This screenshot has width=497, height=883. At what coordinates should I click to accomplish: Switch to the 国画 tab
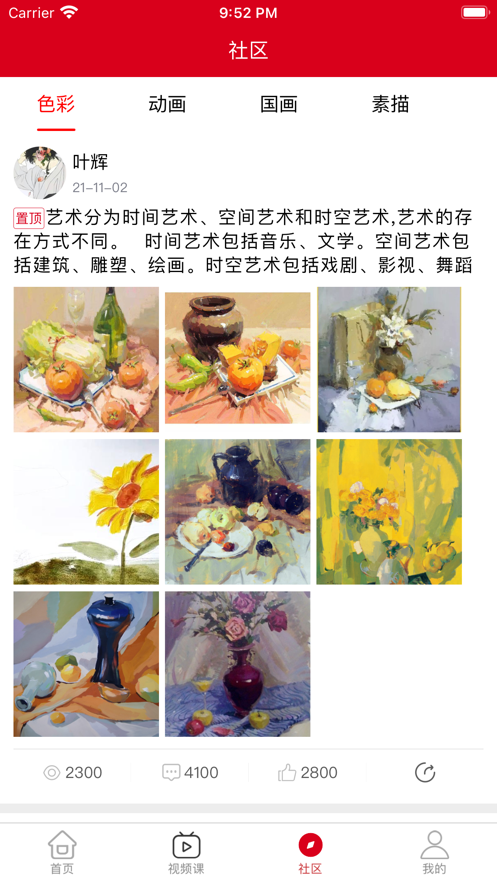[279, 104]
